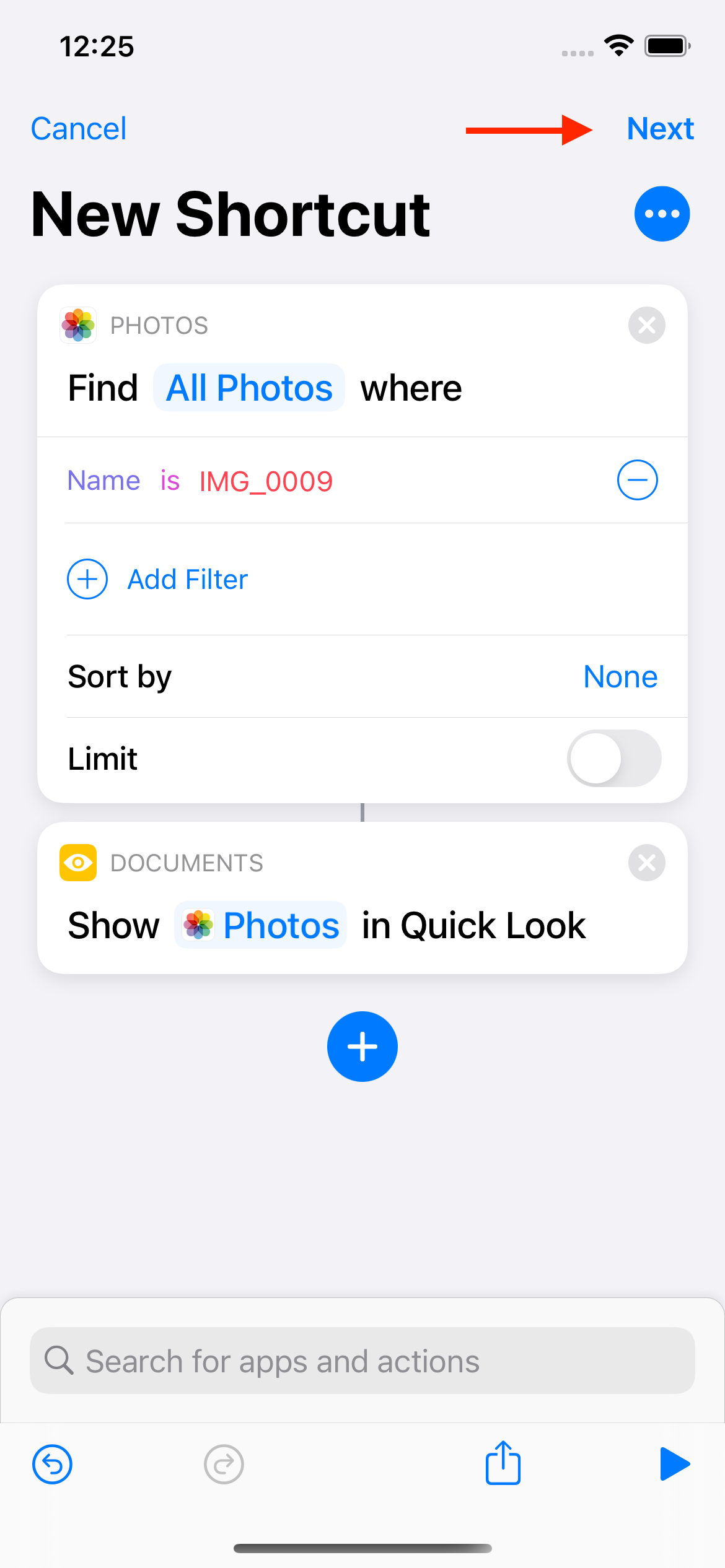The image size is (725, 1568).
Task: Open the three-dot shortcut details menu
Action: 662,214
